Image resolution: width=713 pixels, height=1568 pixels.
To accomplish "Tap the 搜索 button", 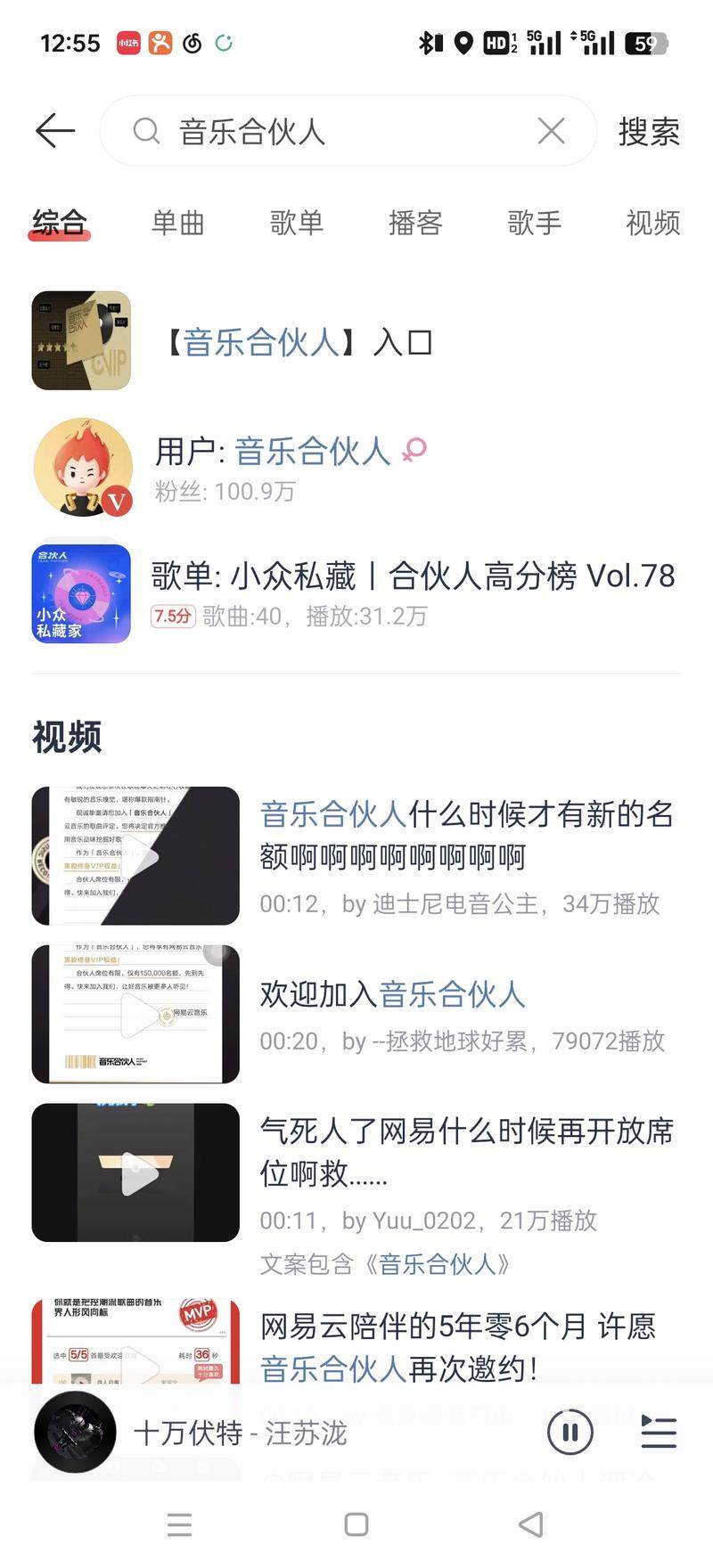I will tap(649, 132).
